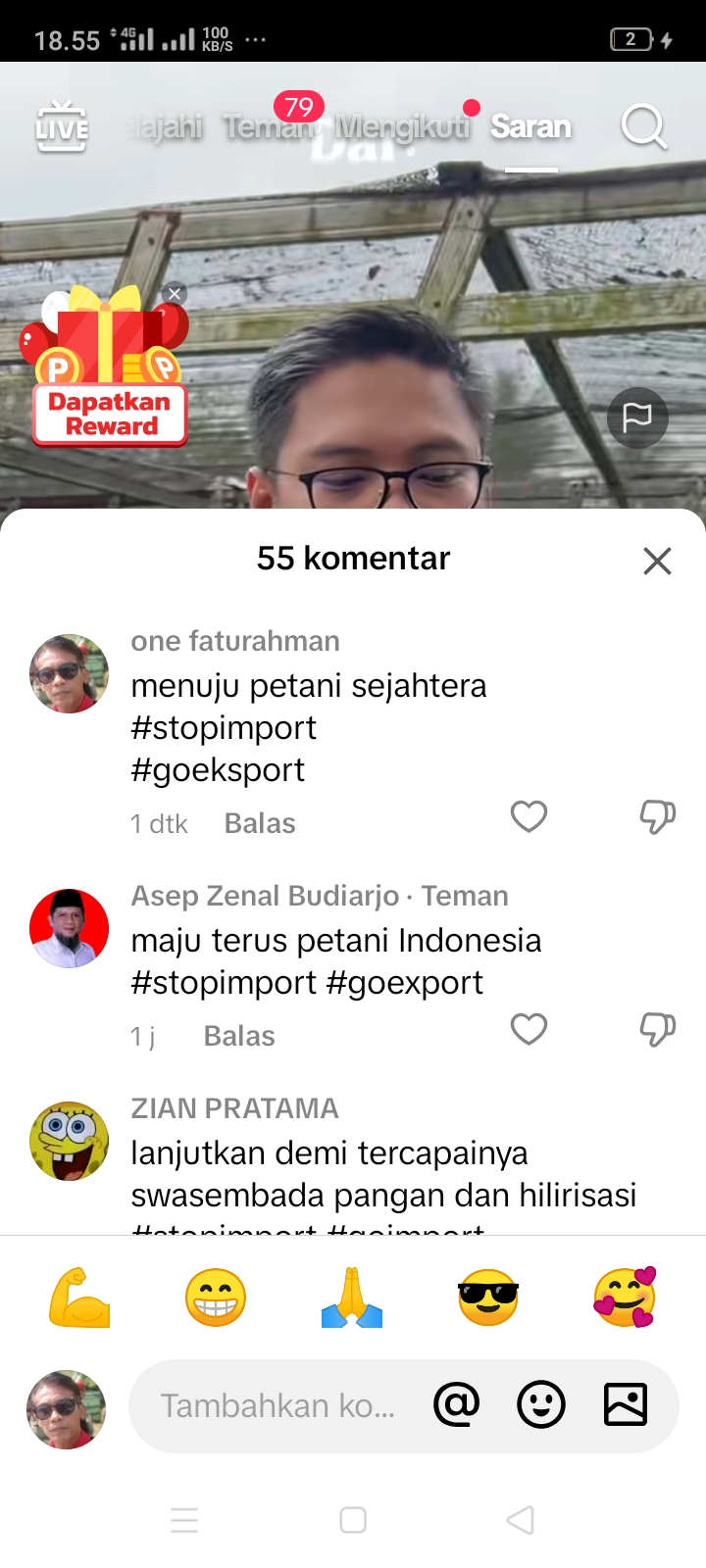Reply to Asep Zenal Budiarjo's comment
This screenshot has width=706, height=1568.
[x=239, y=1036]
